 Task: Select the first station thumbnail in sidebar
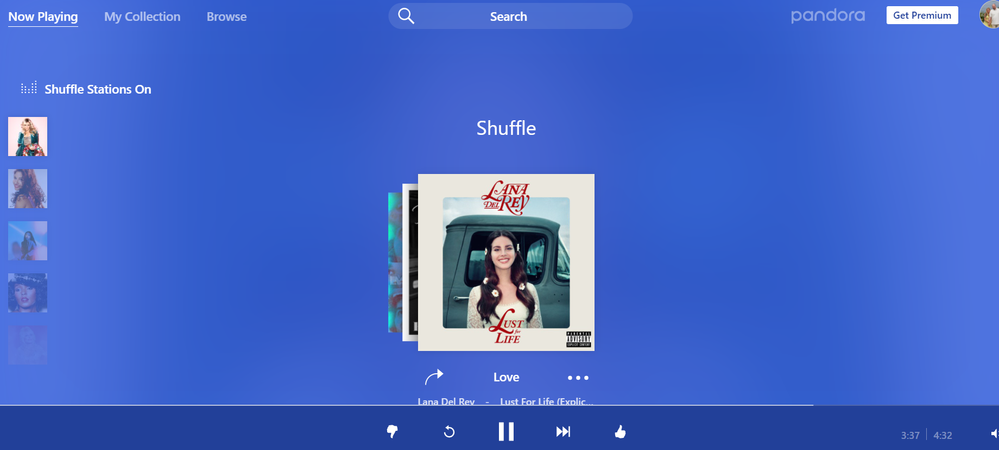click(x=28, y=137)
